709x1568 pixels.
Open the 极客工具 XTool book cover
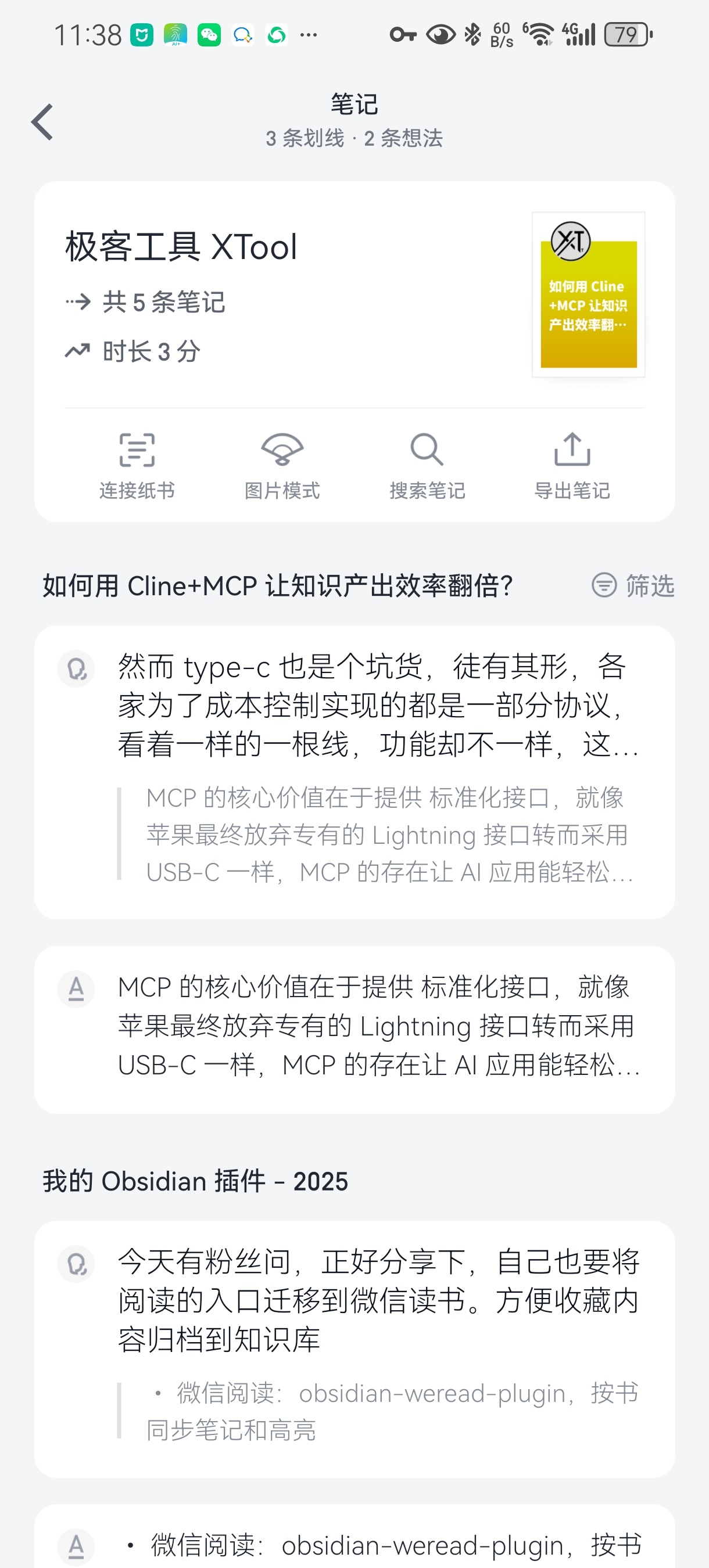point(588,294)
